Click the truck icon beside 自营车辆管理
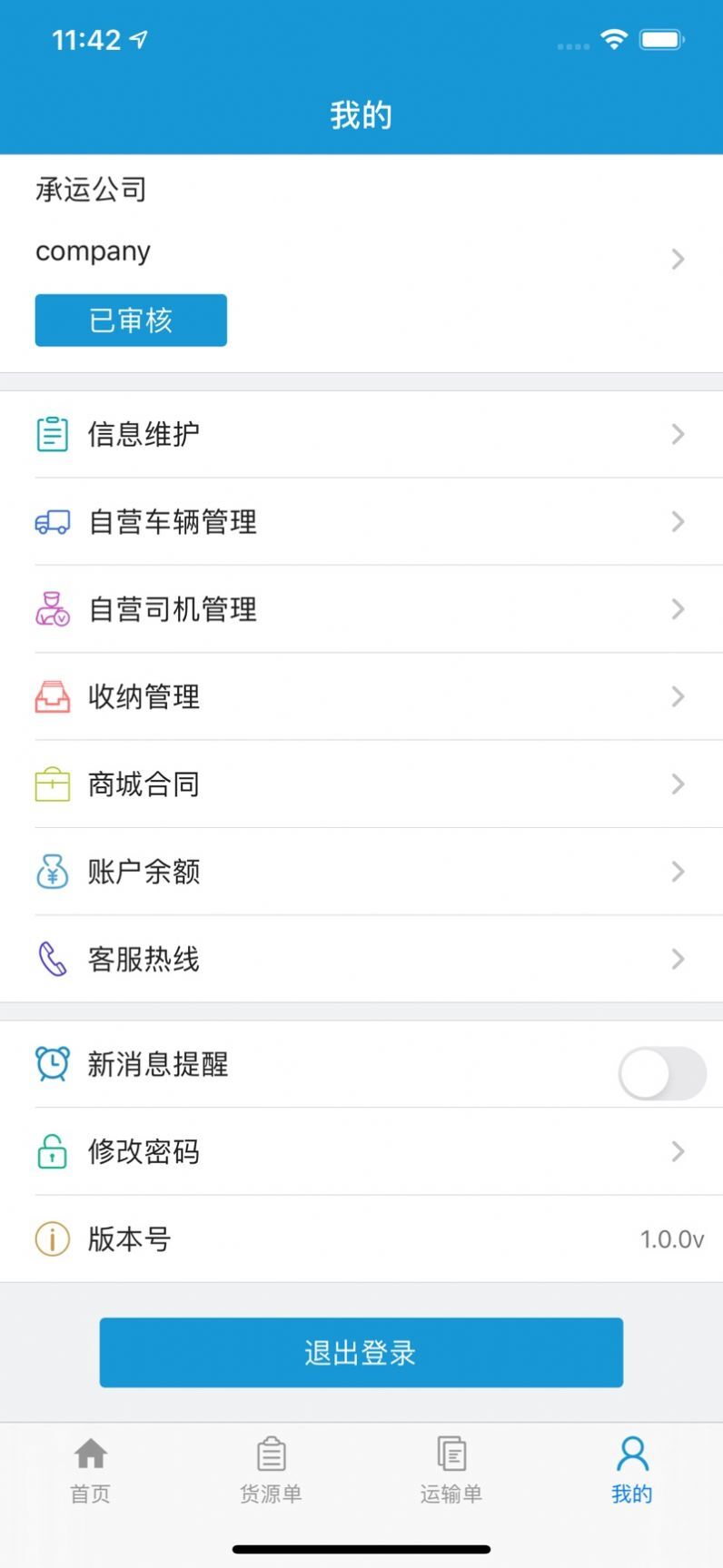The height and width of the screenshot is (1568, 723). point(53,522)
